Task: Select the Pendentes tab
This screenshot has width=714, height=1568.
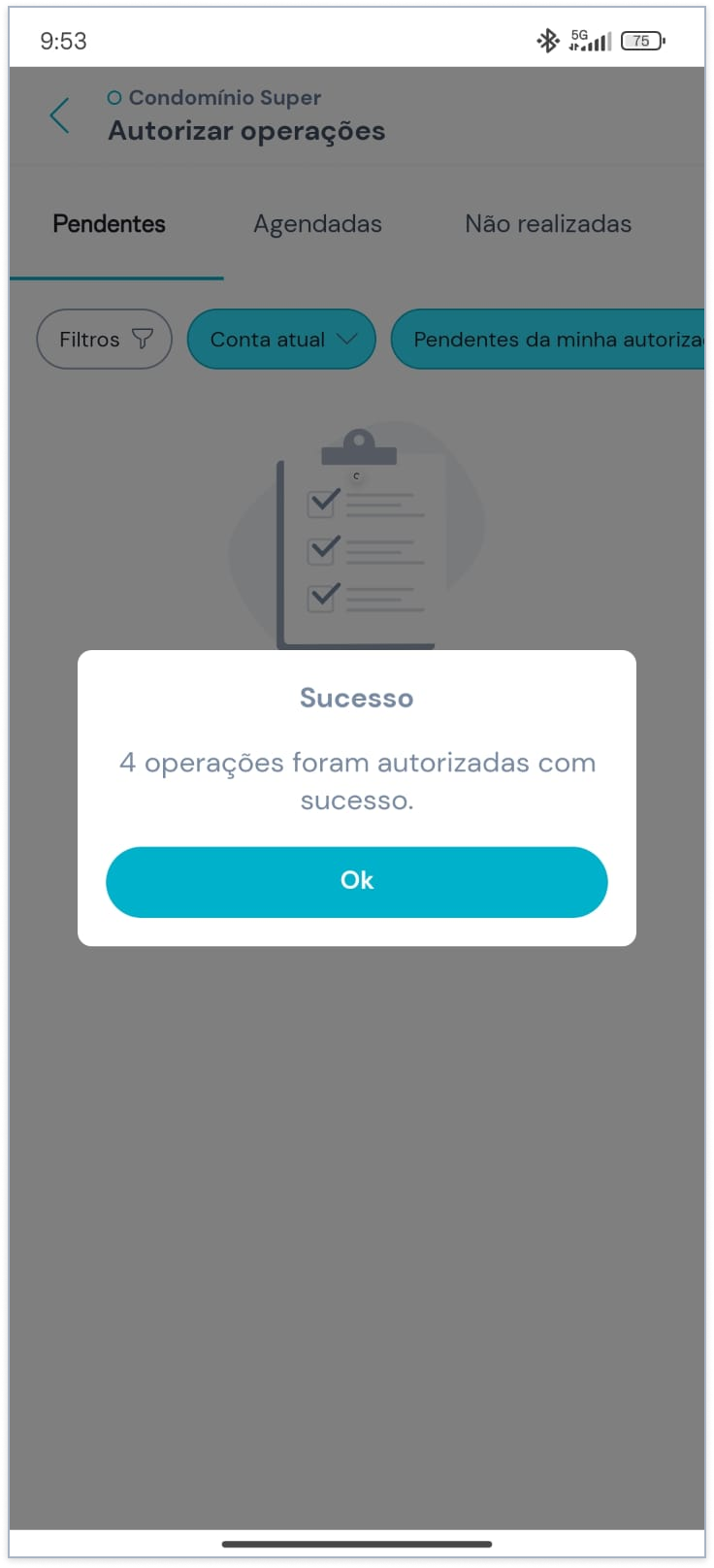Action: (x=109, y=224)
